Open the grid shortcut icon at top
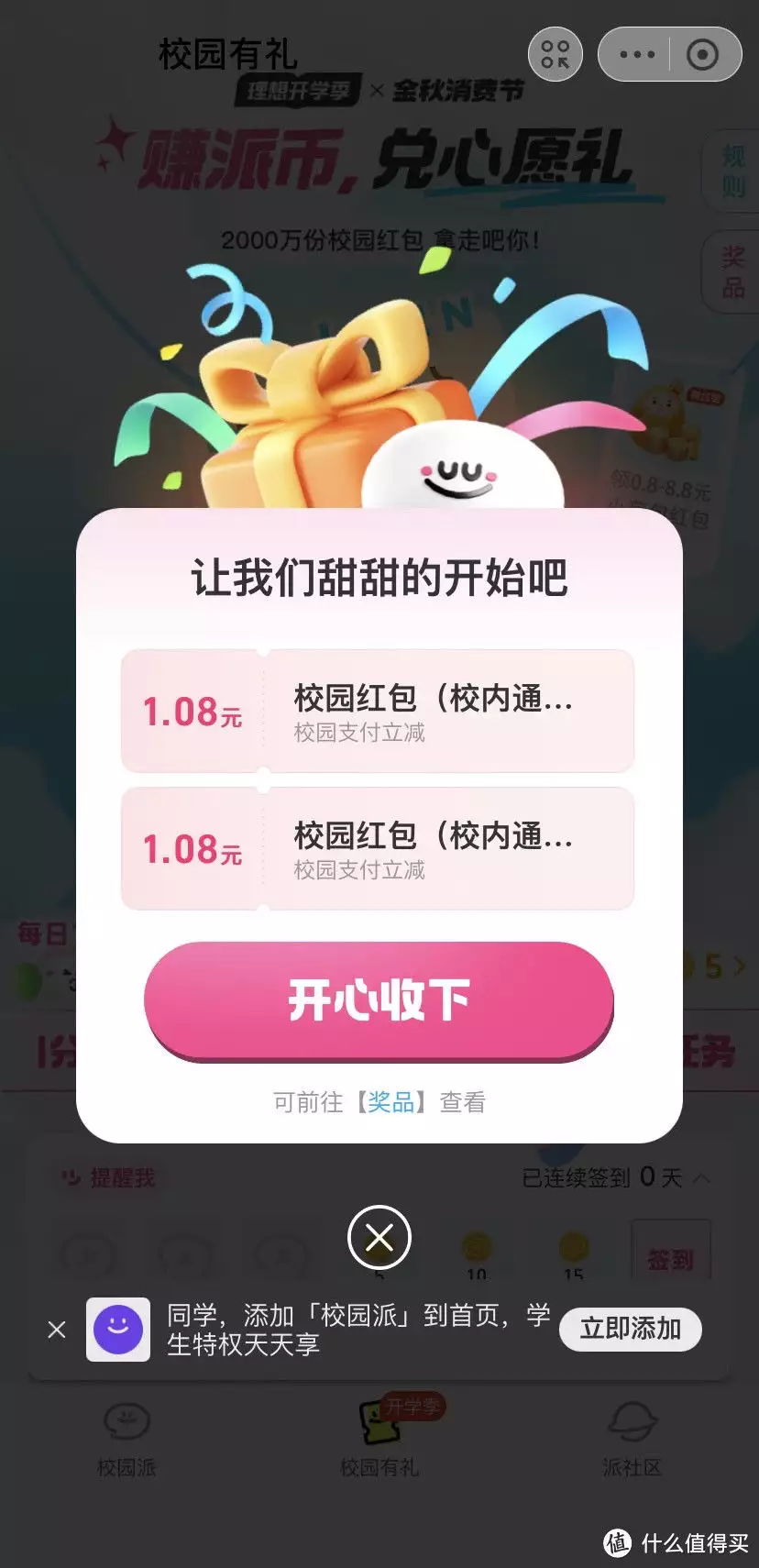759x1568 pixels. click(x=555, y=55)
